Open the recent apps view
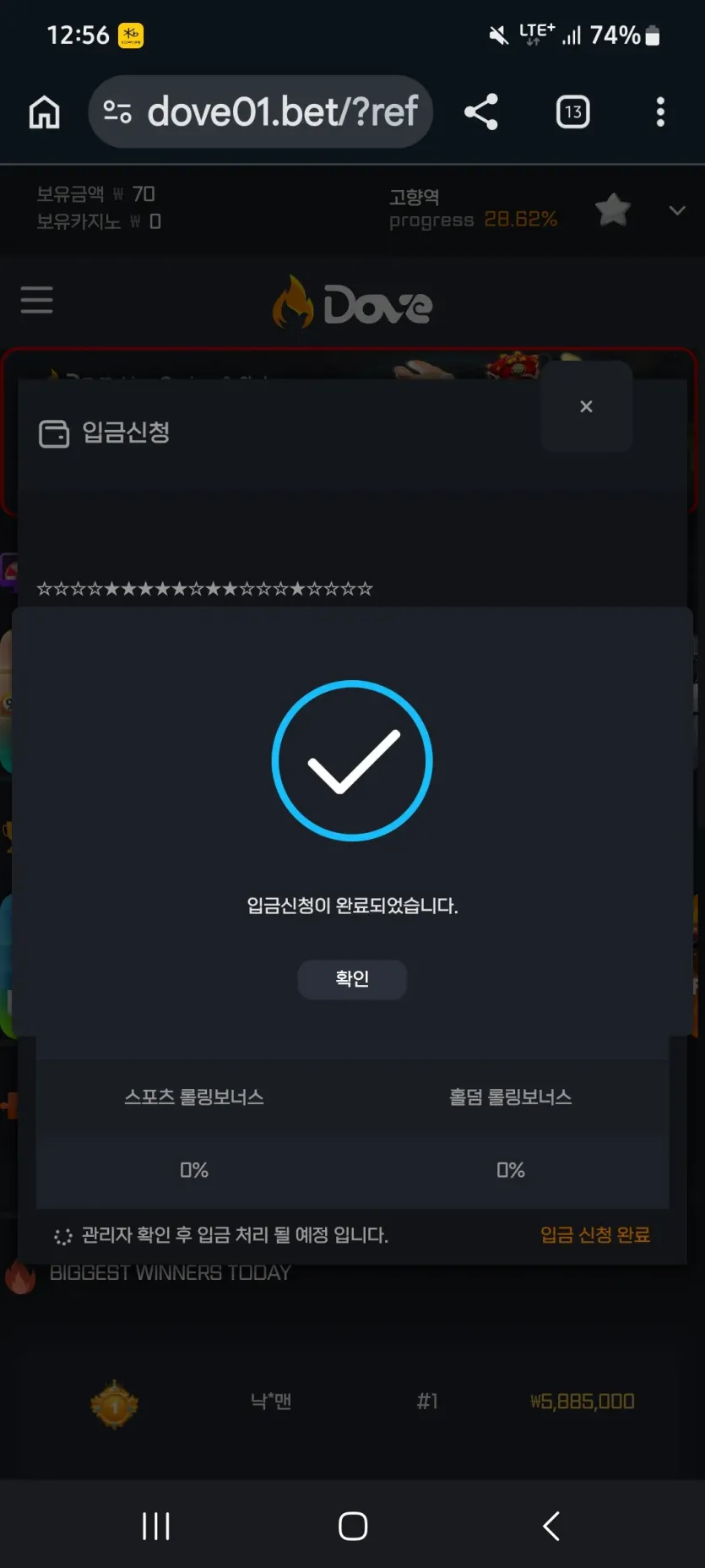The height and width of the screenshot is (1568, 705). 156,1526
